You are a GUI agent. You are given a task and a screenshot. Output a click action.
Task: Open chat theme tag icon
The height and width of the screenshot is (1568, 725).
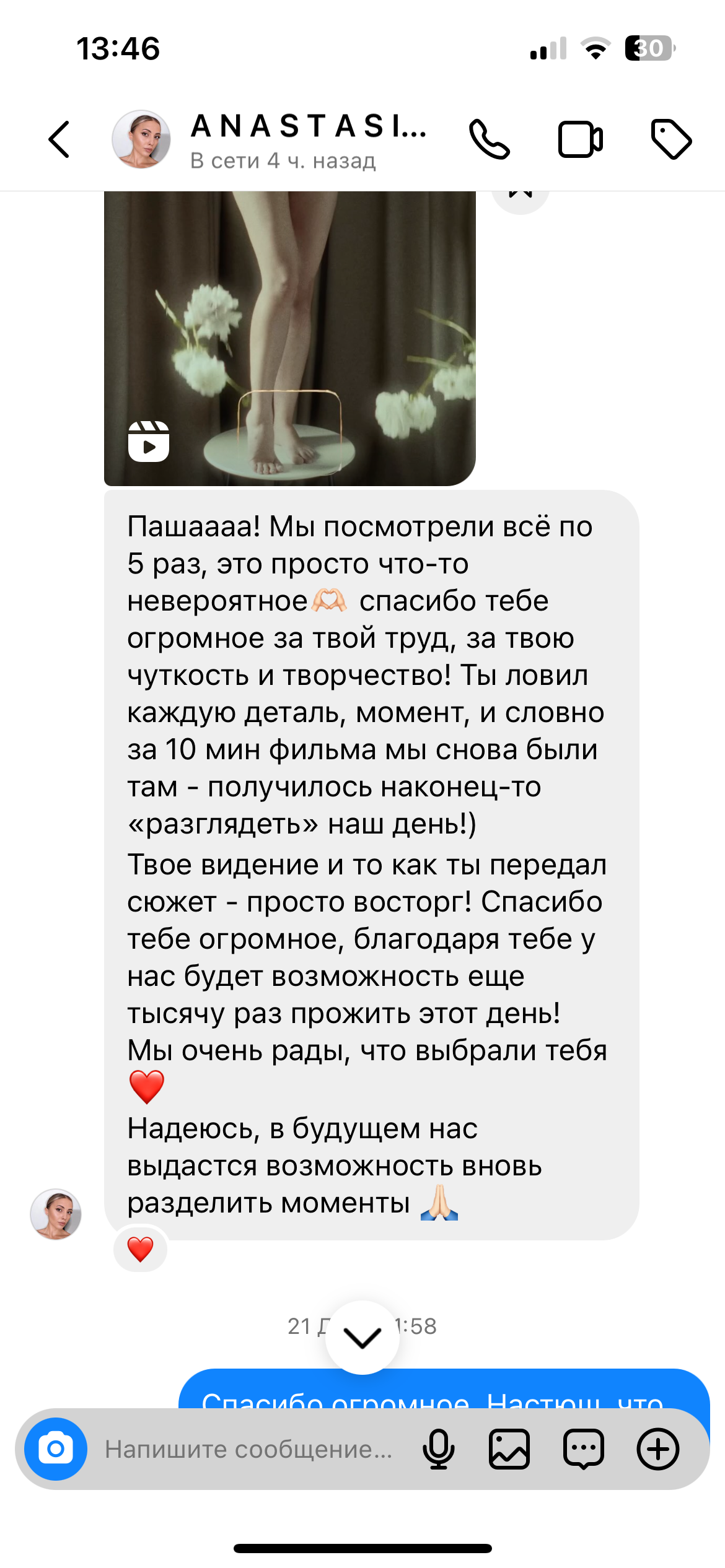(672, 139)
